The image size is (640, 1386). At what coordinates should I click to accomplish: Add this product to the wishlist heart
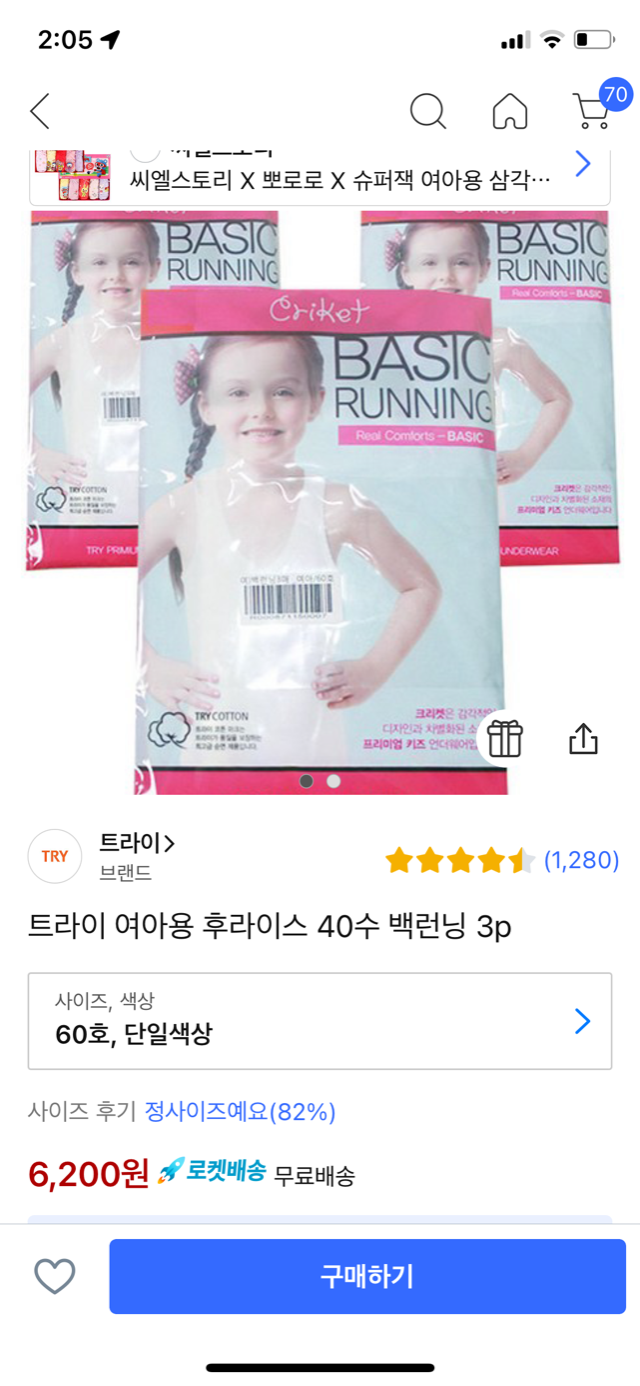[x=55, y=1276]
